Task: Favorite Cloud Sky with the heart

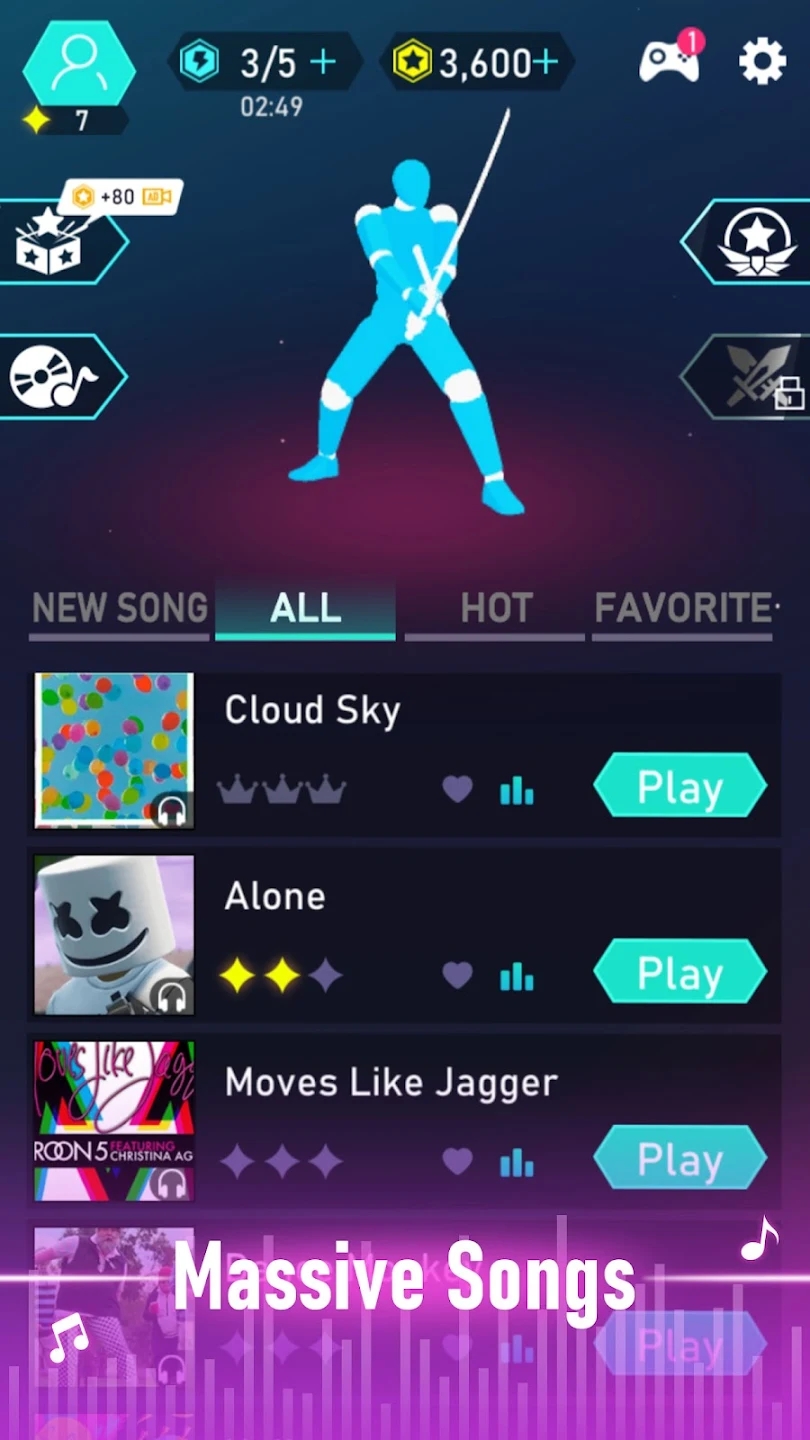Action: [x=457, y=790]
